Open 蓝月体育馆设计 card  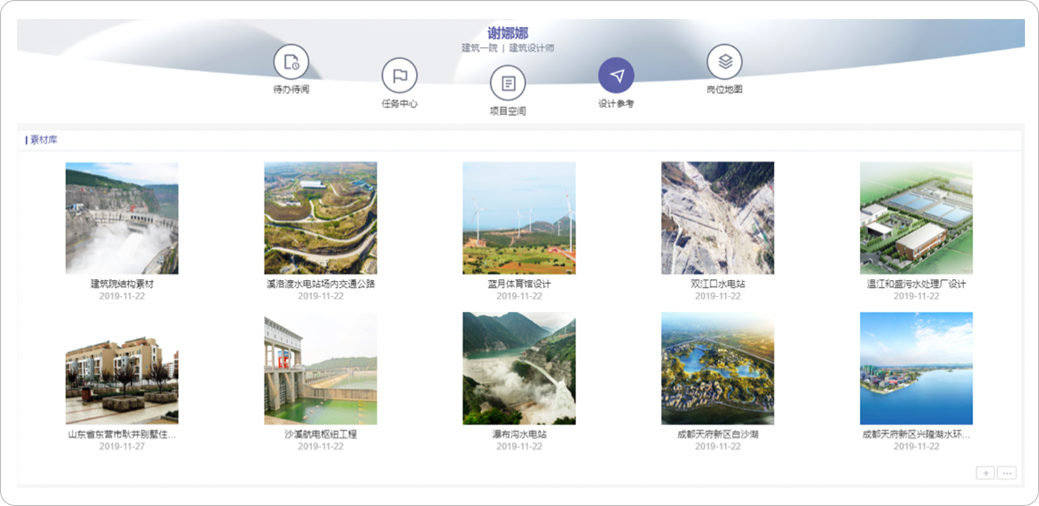pos(519,218)
